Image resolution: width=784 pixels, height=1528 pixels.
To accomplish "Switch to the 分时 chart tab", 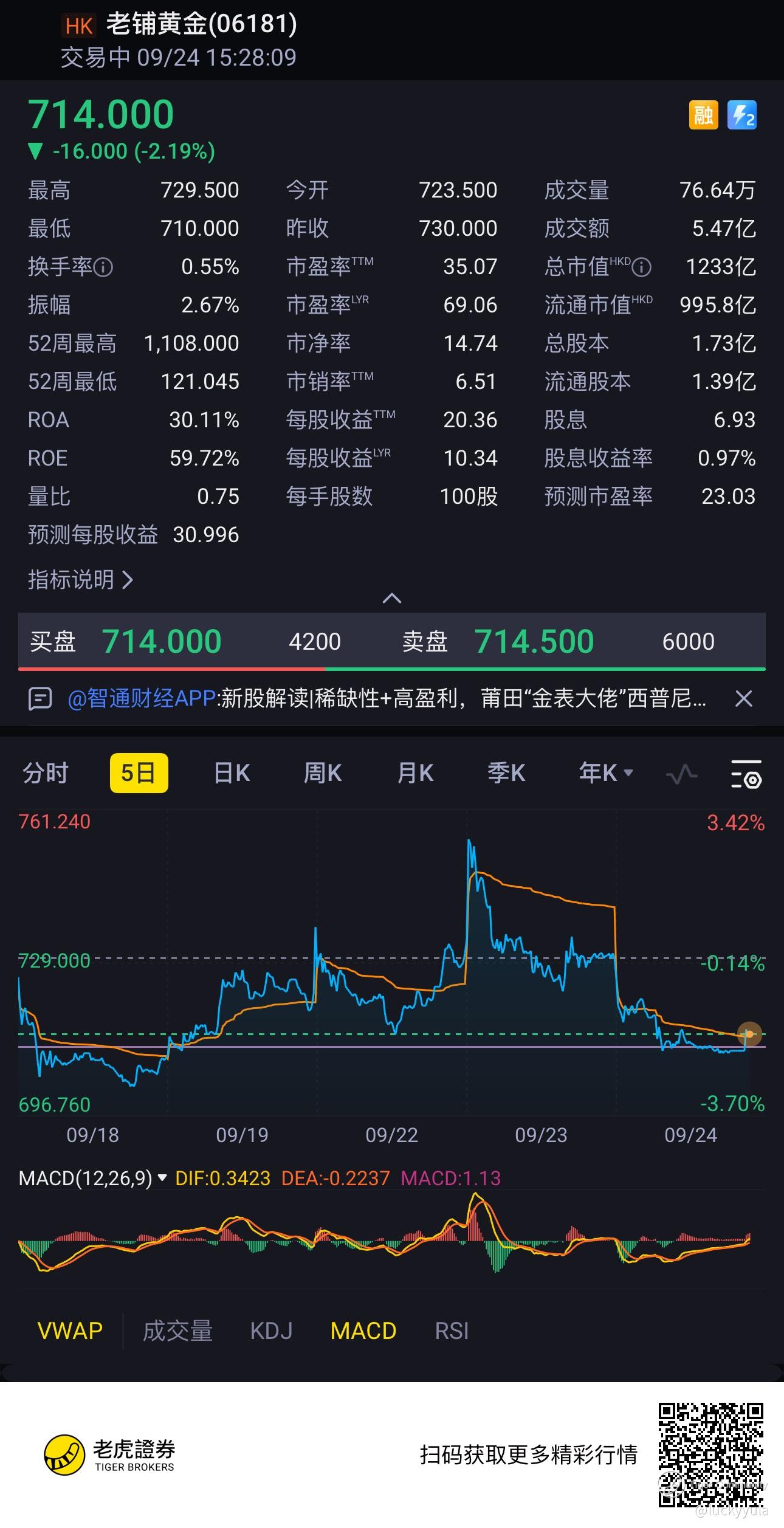I will coord(45,773).
